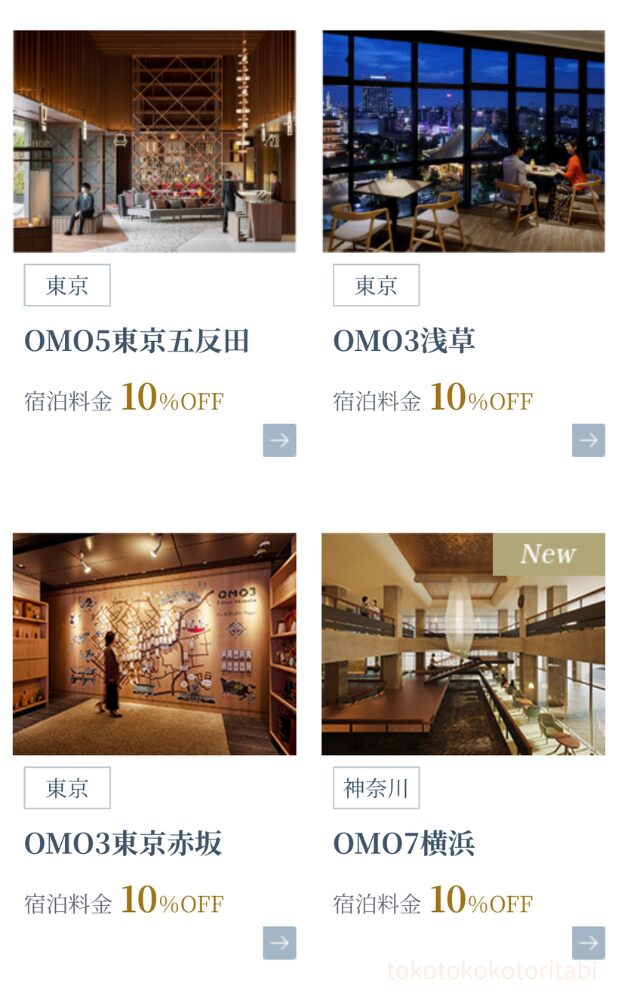Open the OMO3東京赤坂 hotel photo
The height and width of the screenshot is (1000, 618).
point(154,644)
